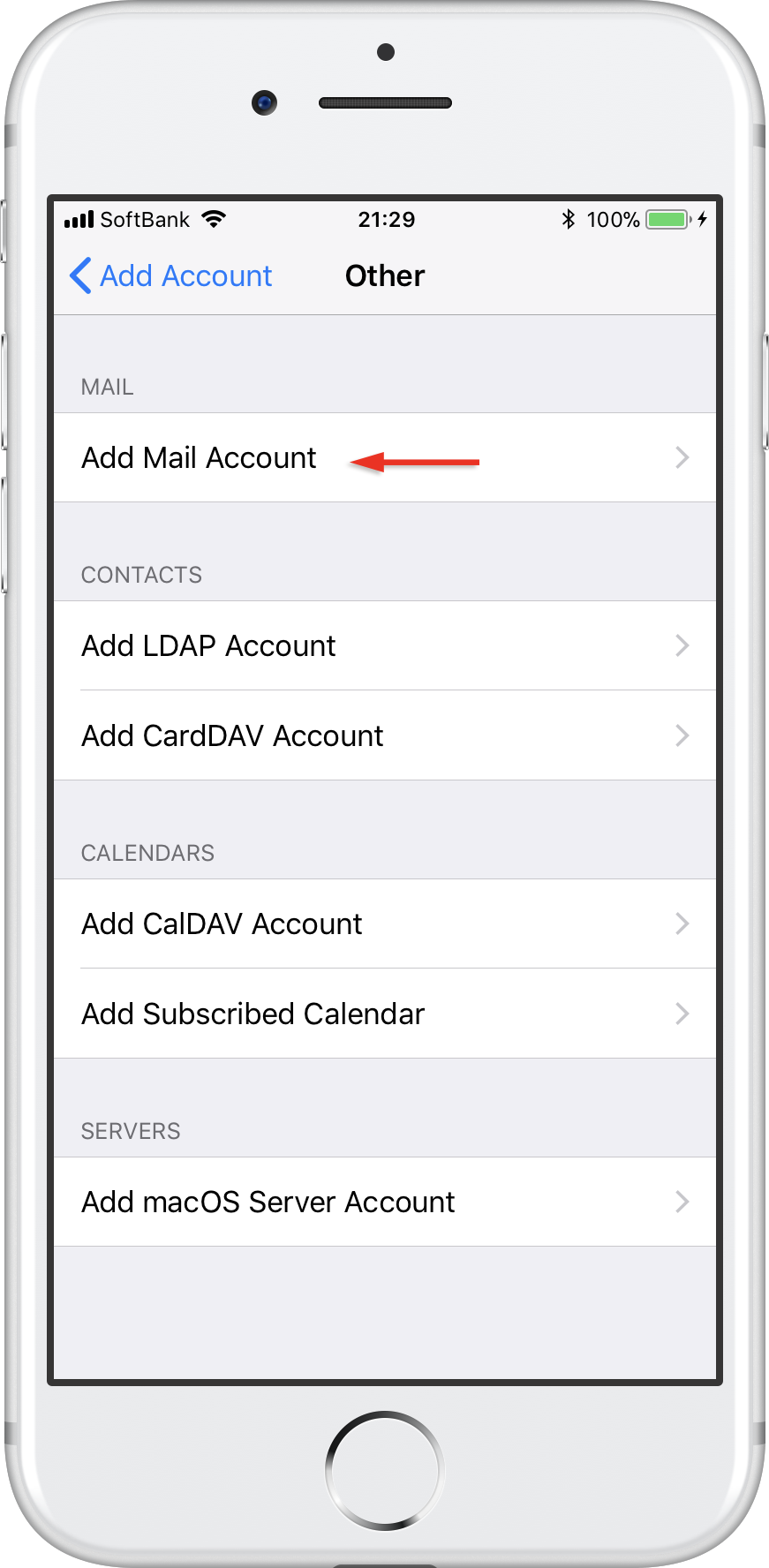Open Add CardDAV Account row

coord(384,735)
